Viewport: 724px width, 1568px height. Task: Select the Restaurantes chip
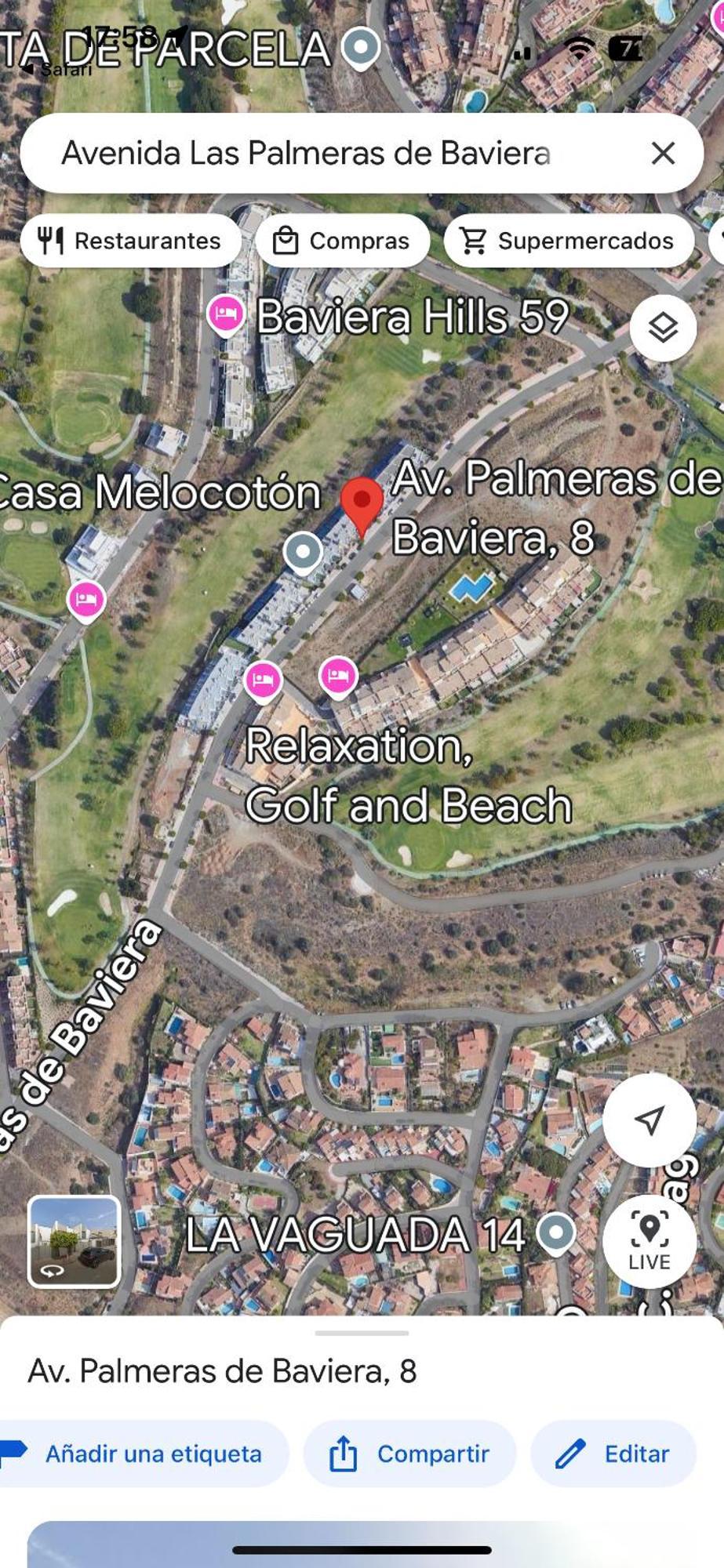click(130, 241)
